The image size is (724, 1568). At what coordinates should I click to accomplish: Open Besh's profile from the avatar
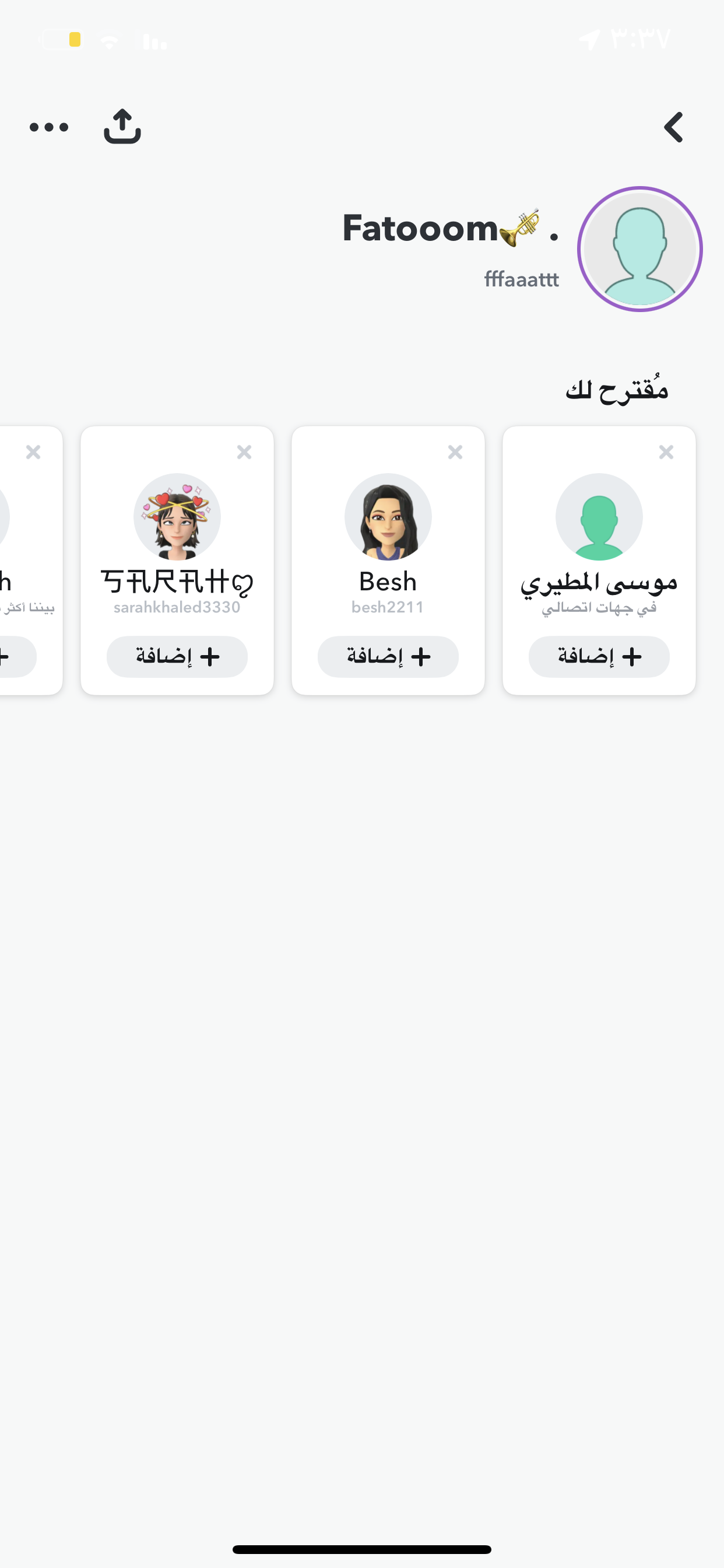(388, 517)
